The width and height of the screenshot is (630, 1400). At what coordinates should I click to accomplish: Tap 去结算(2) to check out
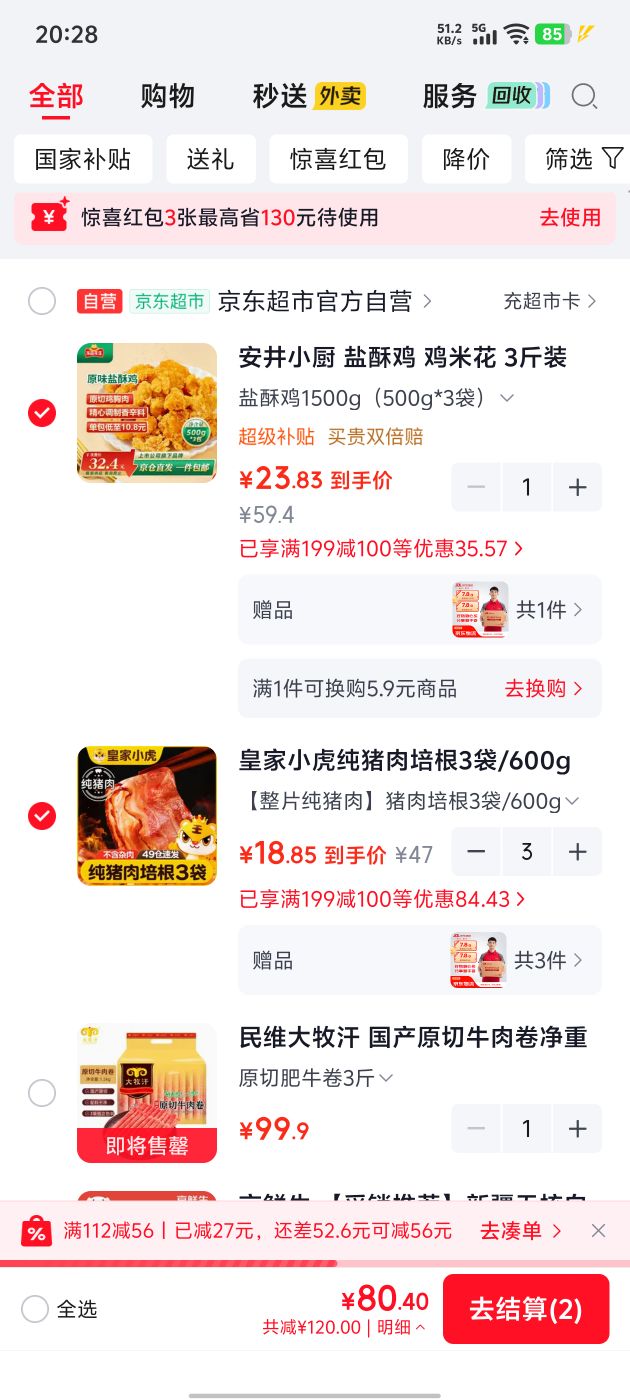[x=526, y=1309]
